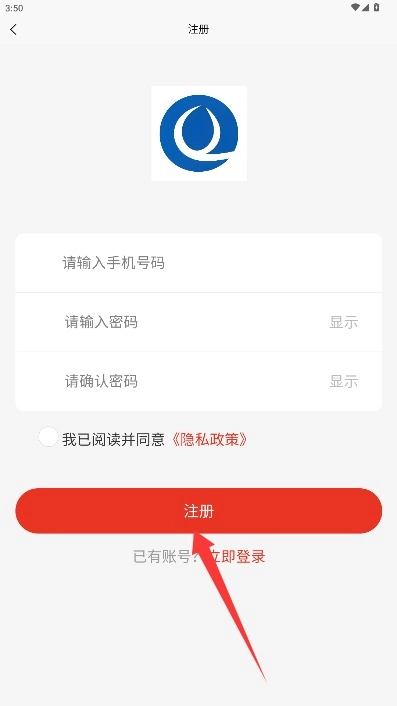Go back using the top-left arrow
Screen dimensions: 397x706
tap(13, 30)
